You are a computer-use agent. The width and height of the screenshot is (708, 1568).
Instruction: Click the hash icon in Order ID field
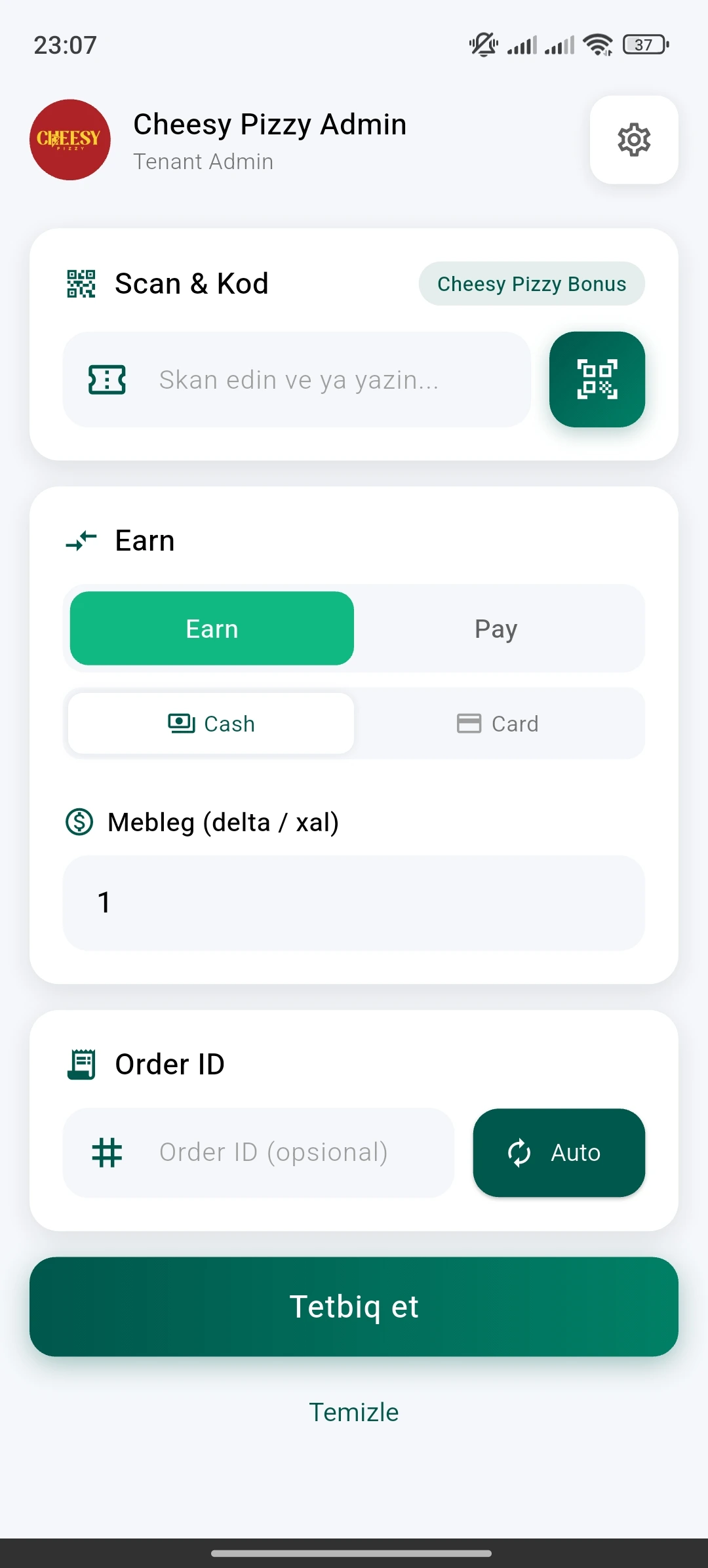(x=107, y=1152)
